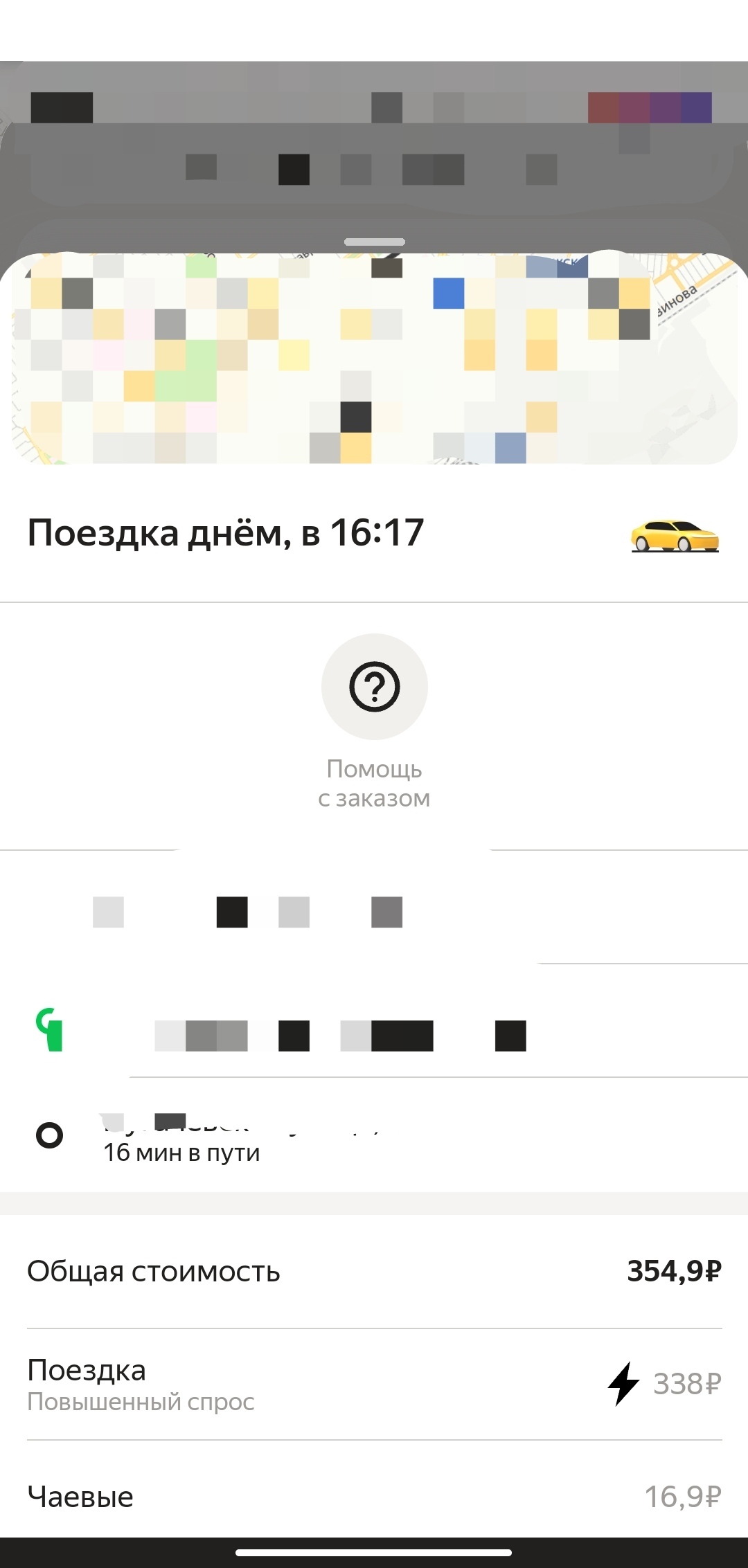748x1568 pixels.
Task: Open the trip route map preview
Action: [374, 359]
